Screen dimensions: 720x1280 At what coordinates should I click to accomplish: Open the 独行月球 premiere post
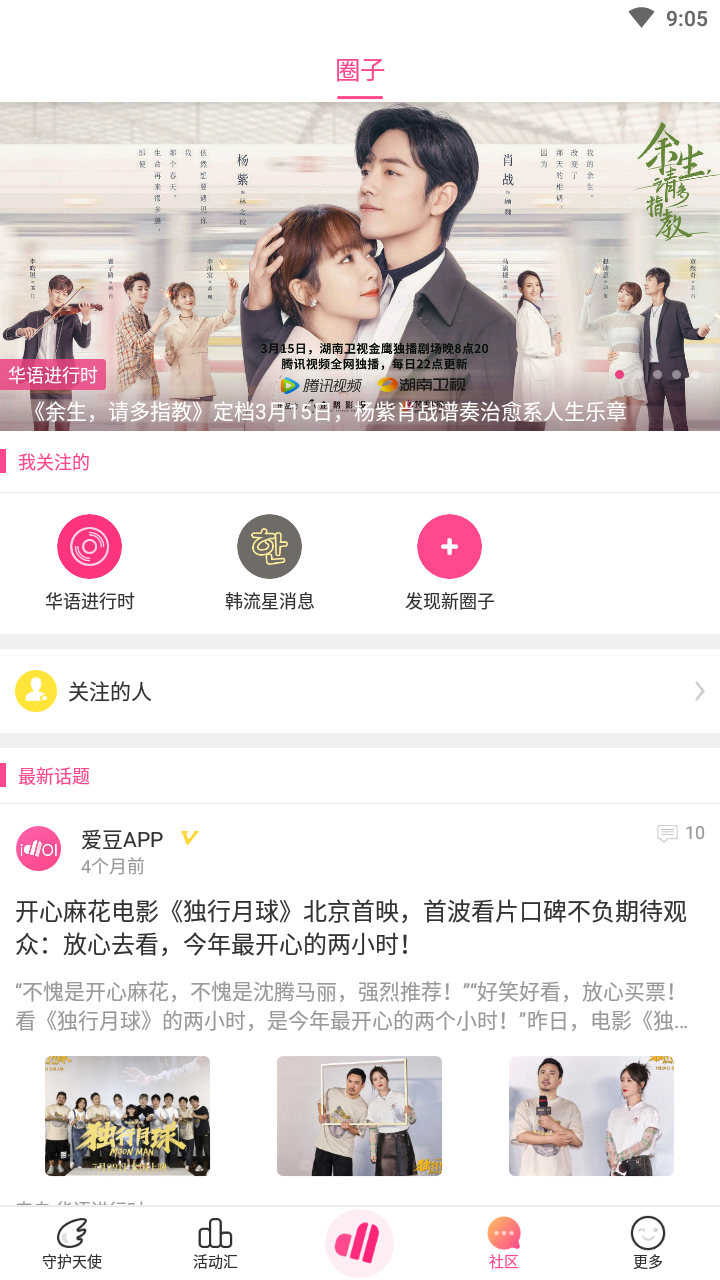pyautogui.click(x=351, y=928)
